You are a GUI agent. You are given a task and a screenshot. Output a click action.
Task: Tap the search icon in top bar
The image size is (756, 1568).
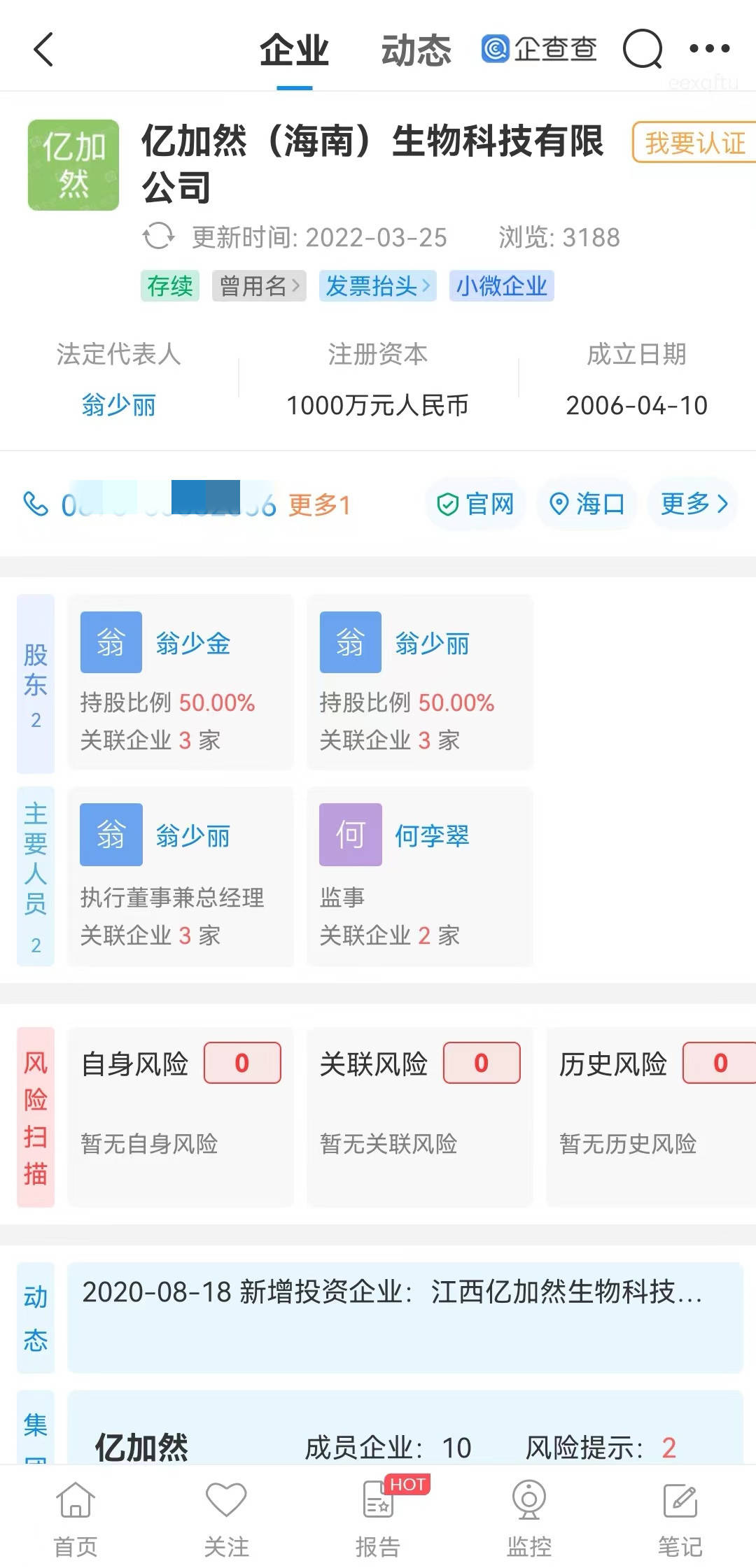pos(641,50)
